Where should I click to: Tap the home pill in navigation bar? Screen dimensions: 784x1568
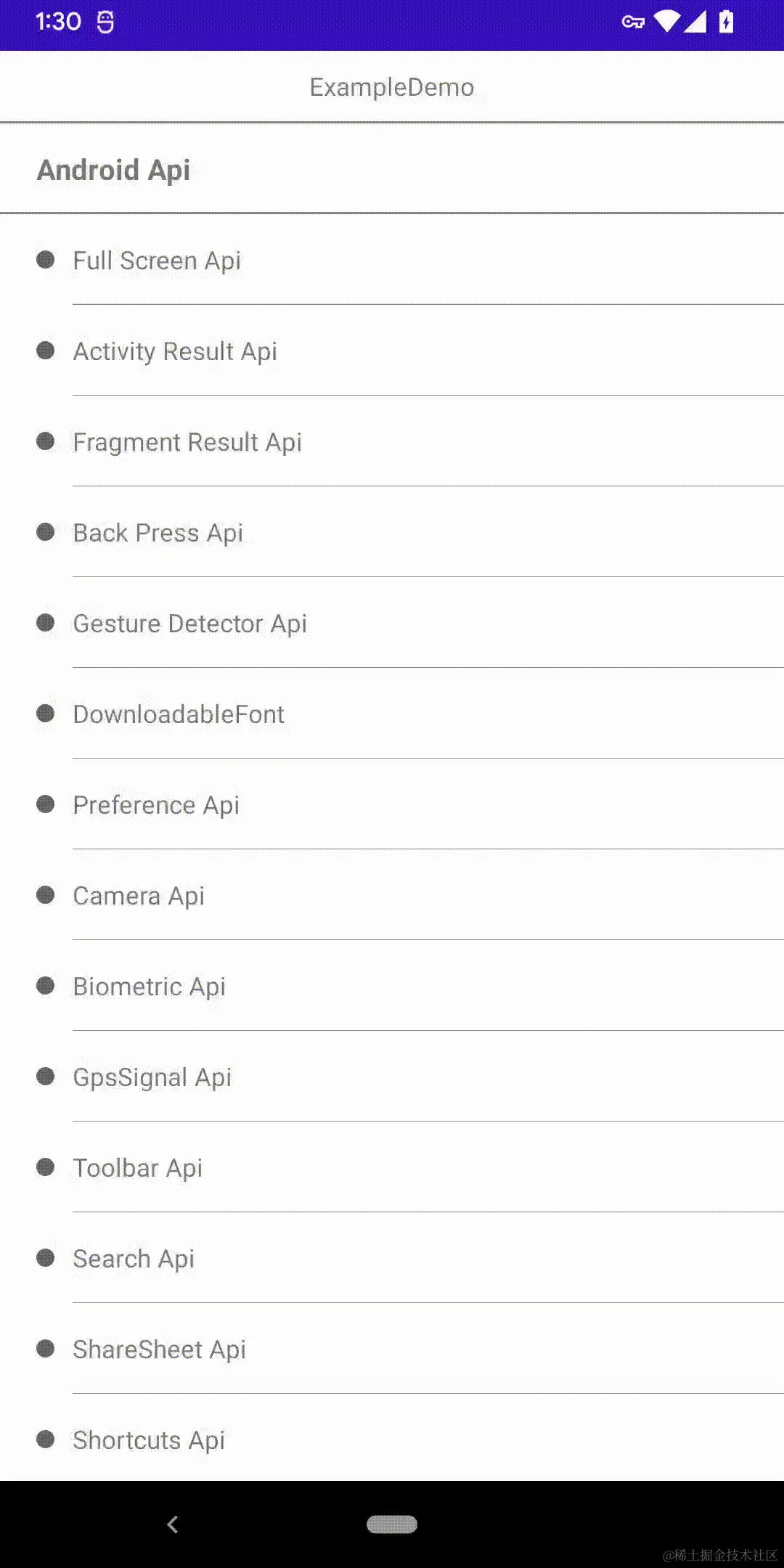392,1524
